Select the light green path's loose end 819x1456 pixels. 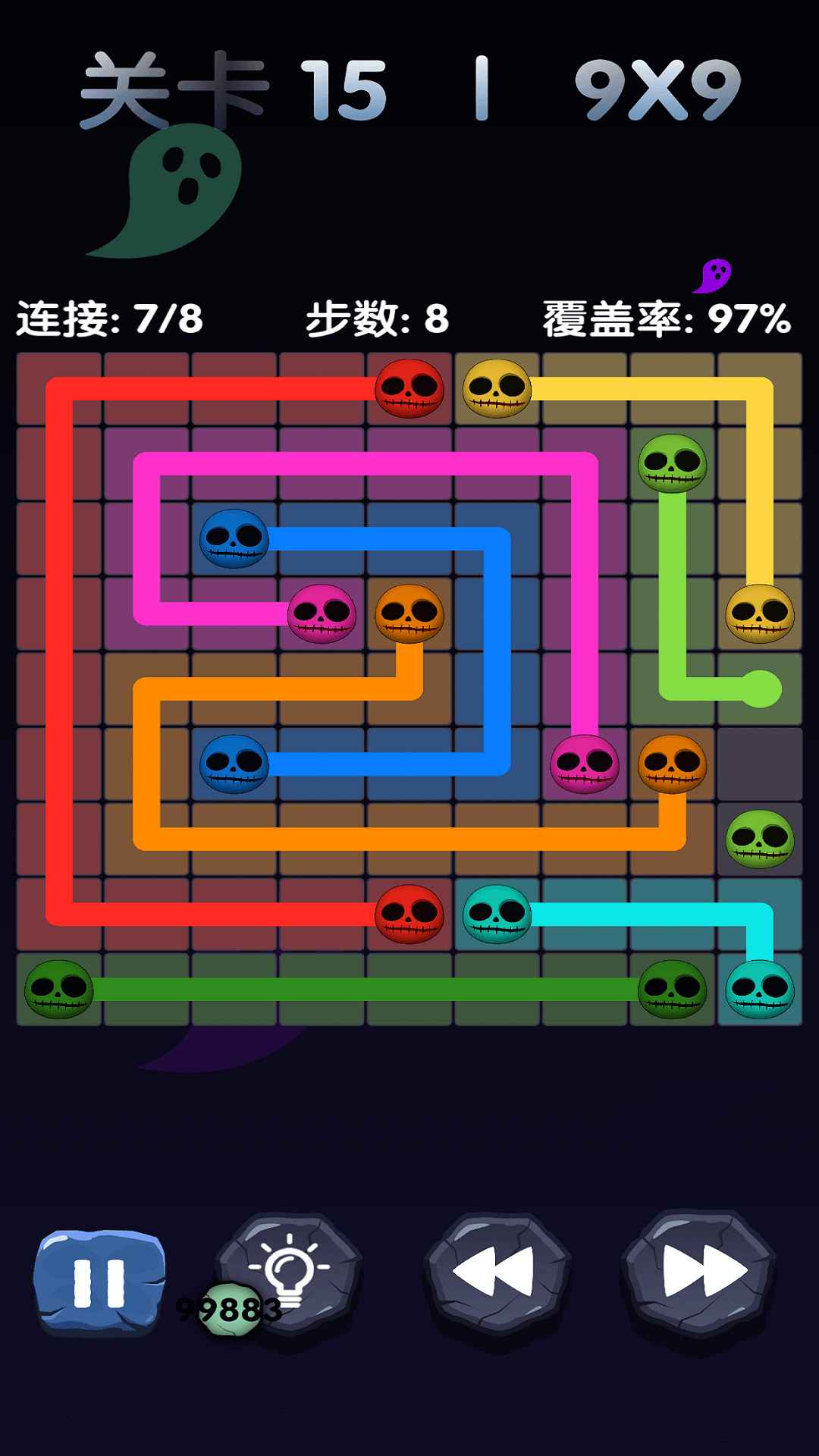click(760, 689)
